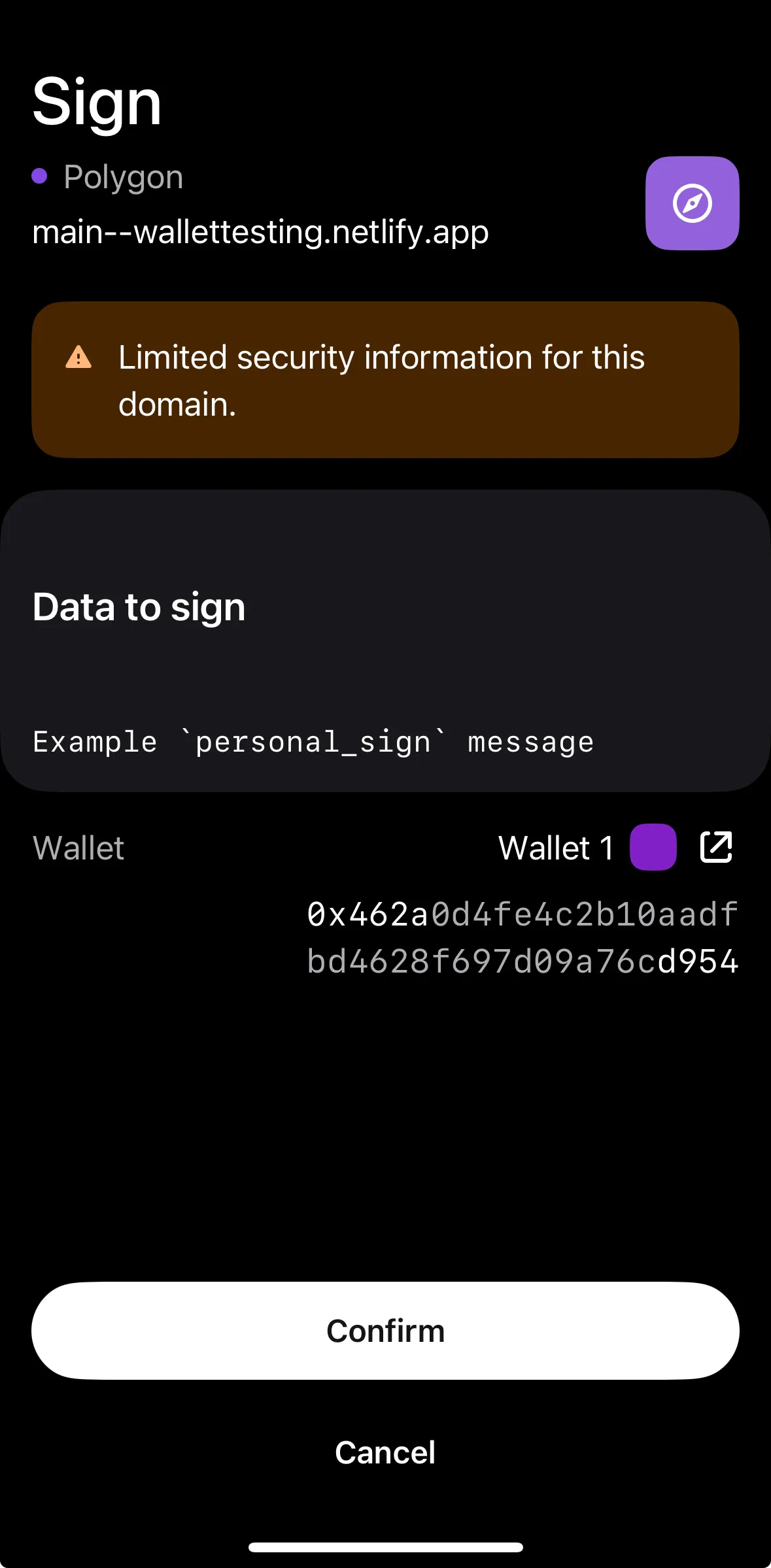
Task: Confirm the signing request
Action: (x=385, y=1330)
